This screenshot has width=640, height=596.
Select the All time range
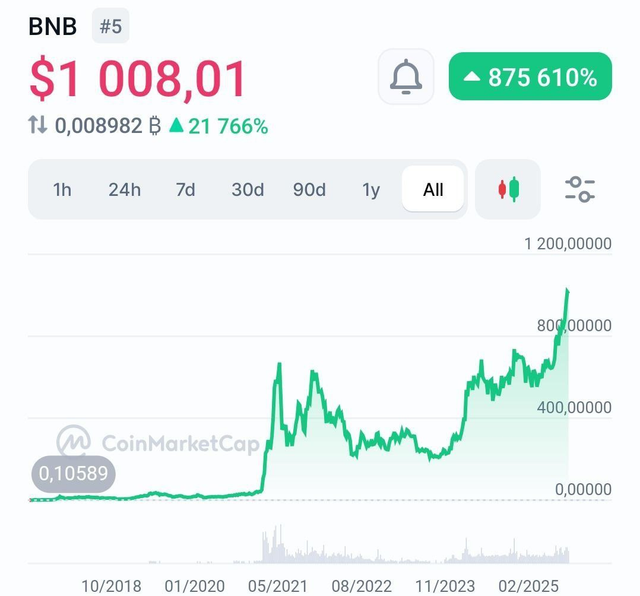point(433,189)
